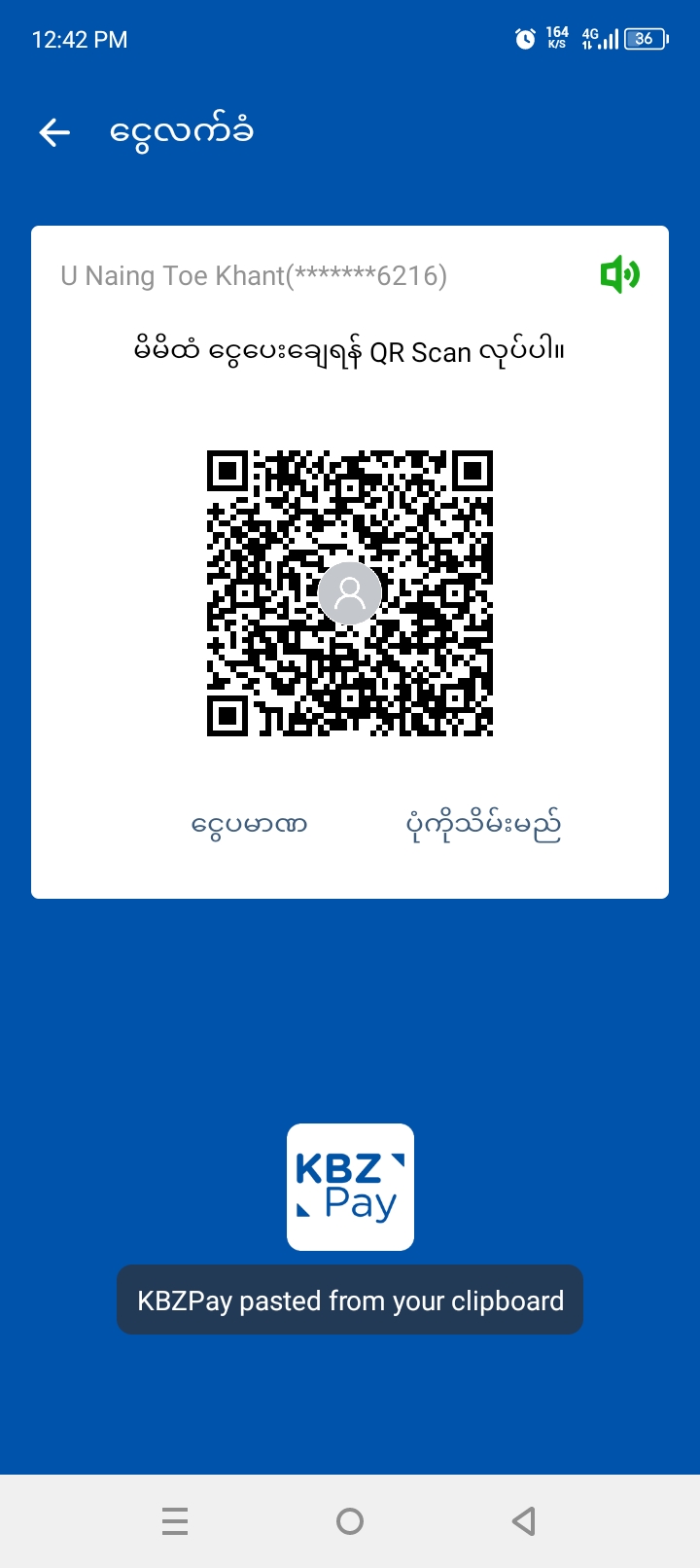
Task: Open recent apps from navigation bar
Action: 175,1520
